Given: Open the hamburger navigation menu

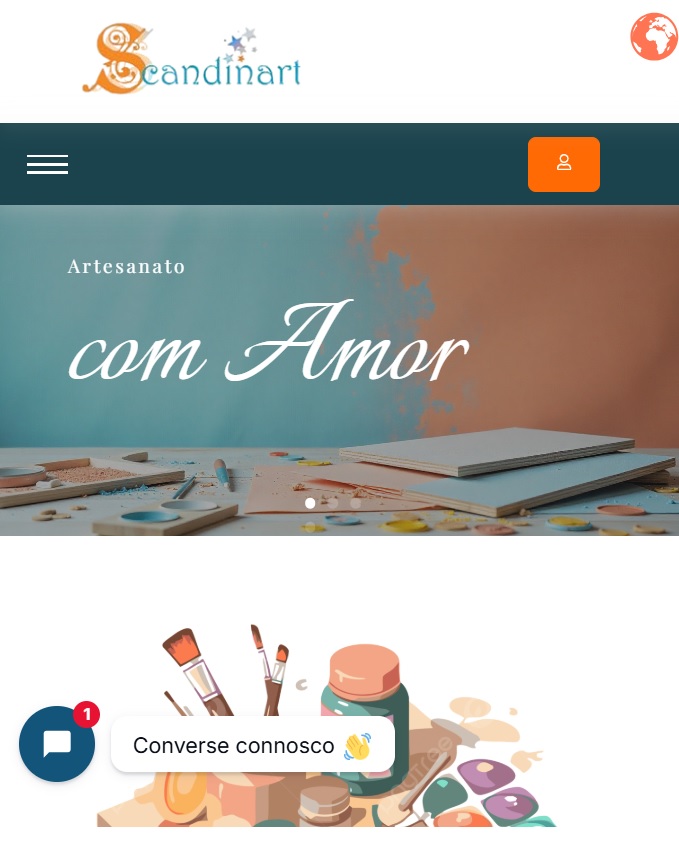Looking at the screenshot, I should click(x=47, y=164).
